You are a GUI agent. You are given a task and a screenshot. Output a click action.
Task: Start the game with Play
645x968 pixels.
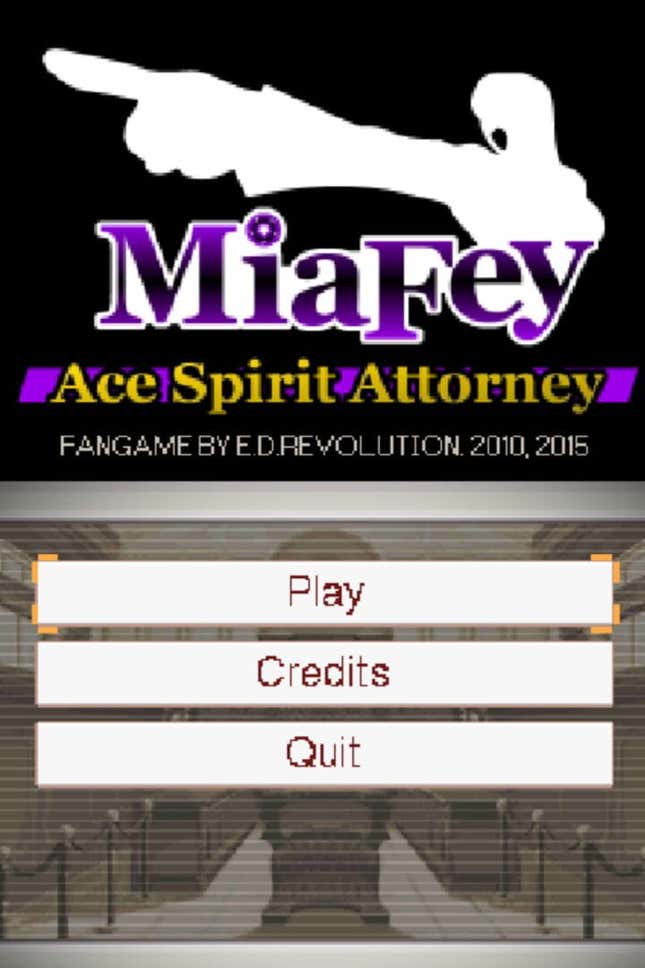(325, 592)
